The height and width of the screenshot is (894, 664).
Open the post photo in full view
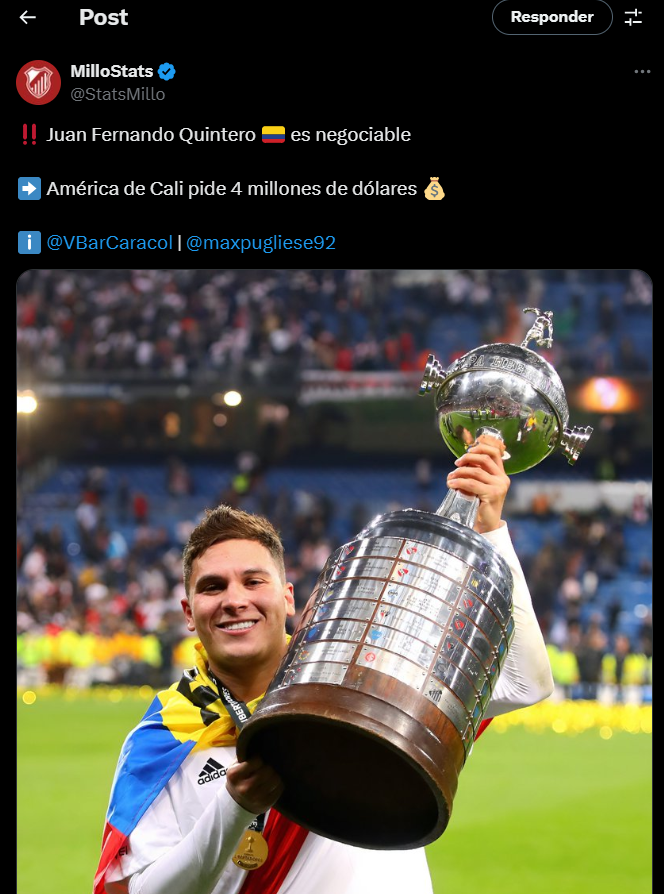pos(334,580)
